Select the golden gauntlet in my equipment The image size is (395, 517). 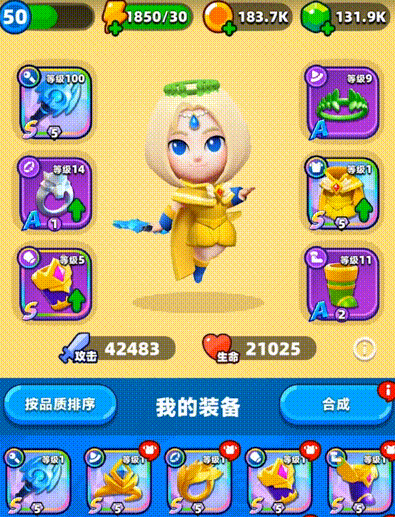pos(279,482)
